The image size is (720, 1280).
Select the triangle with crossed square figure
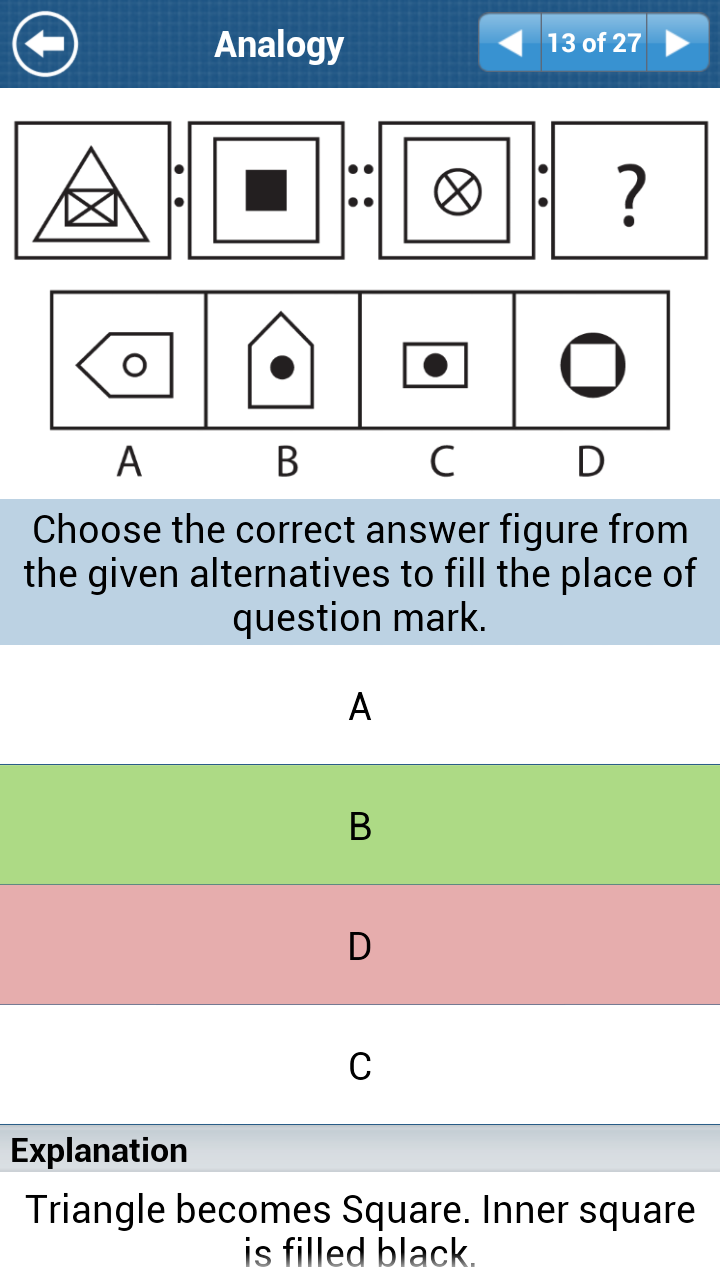tap(92, 190)
